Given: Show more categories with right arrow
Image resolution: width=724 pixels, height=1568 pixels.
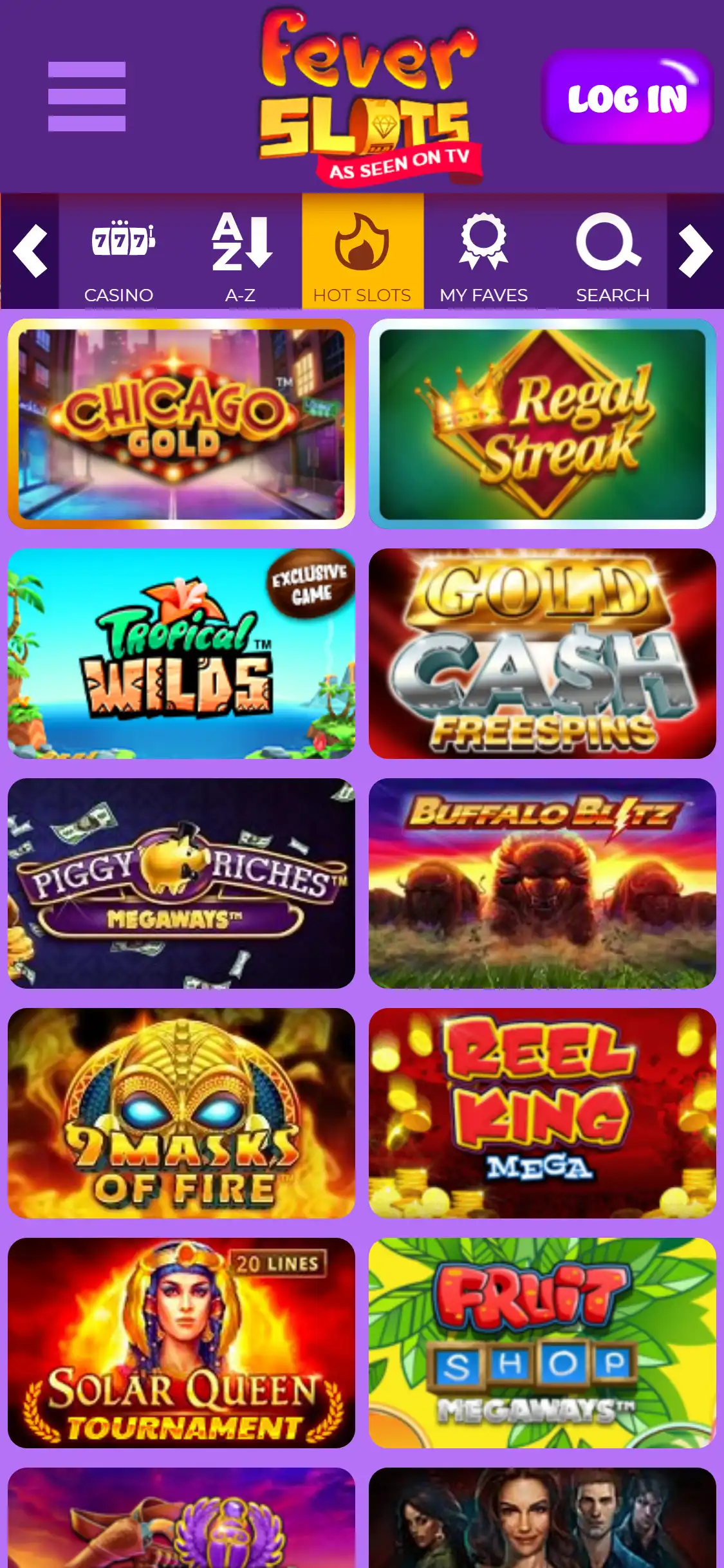Looking at the screenshot, I should pos(695,251).
